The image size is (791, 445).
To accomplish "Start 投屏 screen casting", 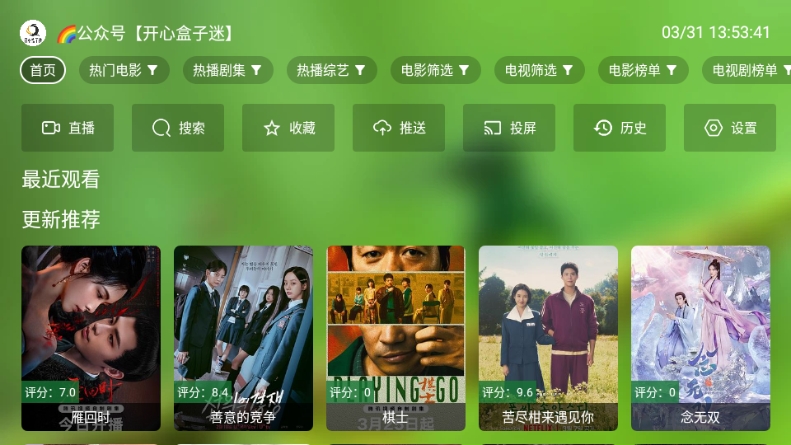I will (509, 128).
